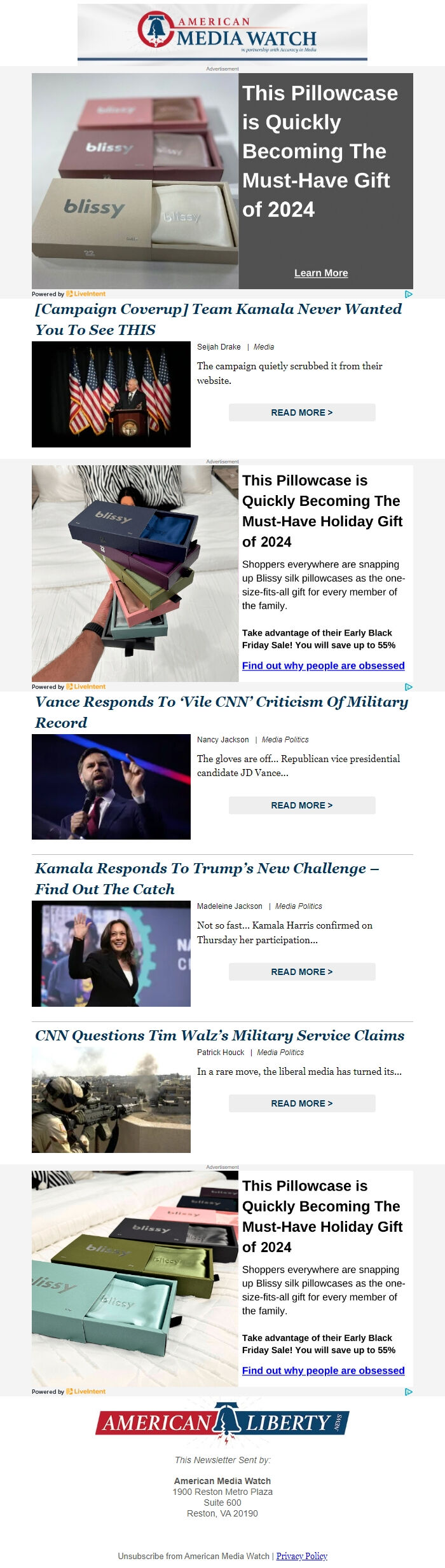Open Kamala Responds To Trump's New Challenge headline
This screenshot has height=1568, width=445.
tap(207, 878)
